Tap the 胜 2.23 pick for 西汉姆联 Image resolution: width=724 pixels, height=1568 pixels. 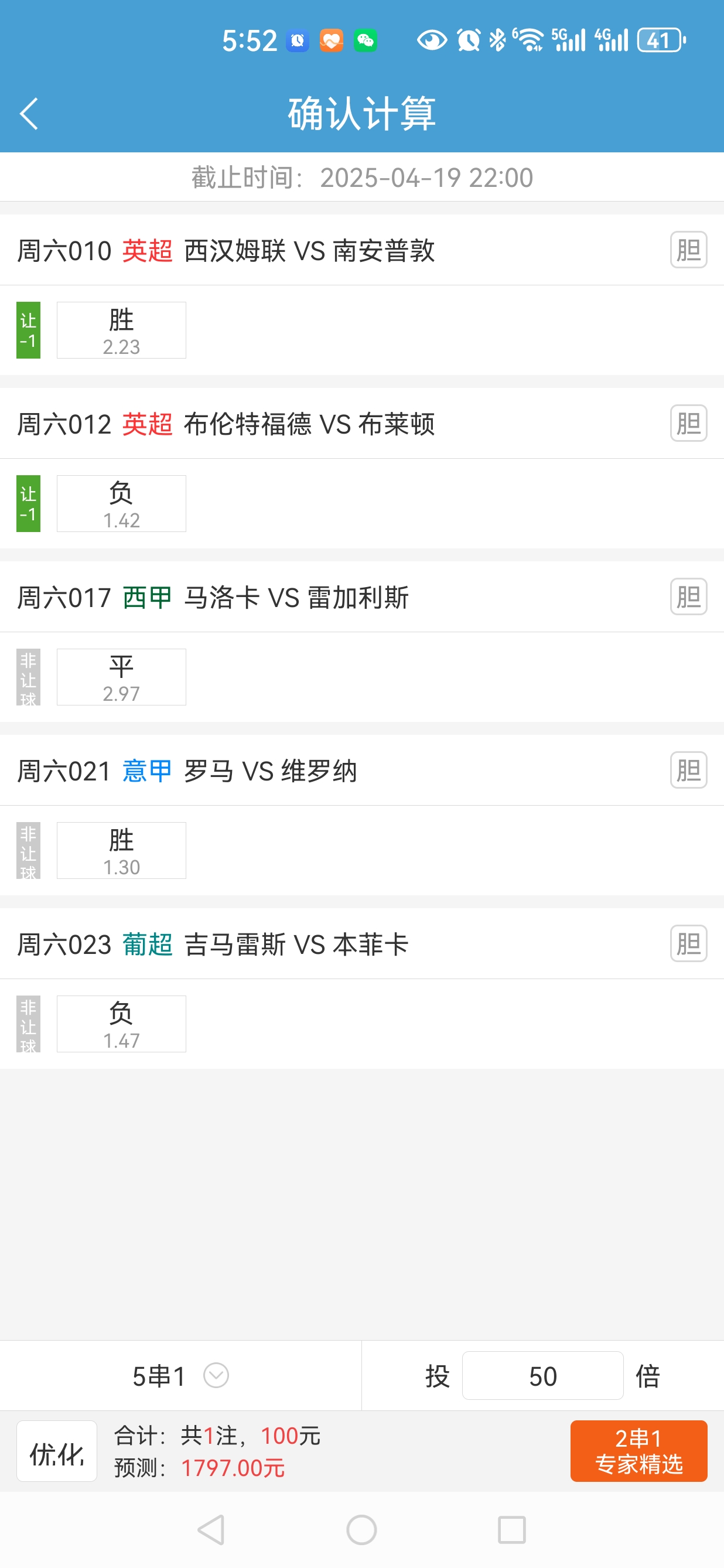point(121,330)
